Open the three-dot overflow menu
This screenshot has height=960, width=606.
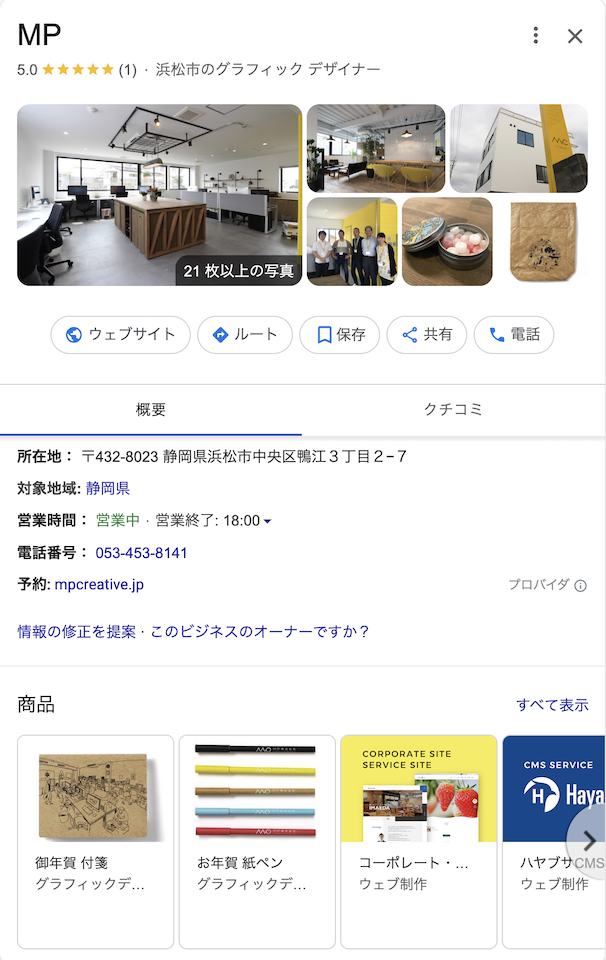[537, 36]
